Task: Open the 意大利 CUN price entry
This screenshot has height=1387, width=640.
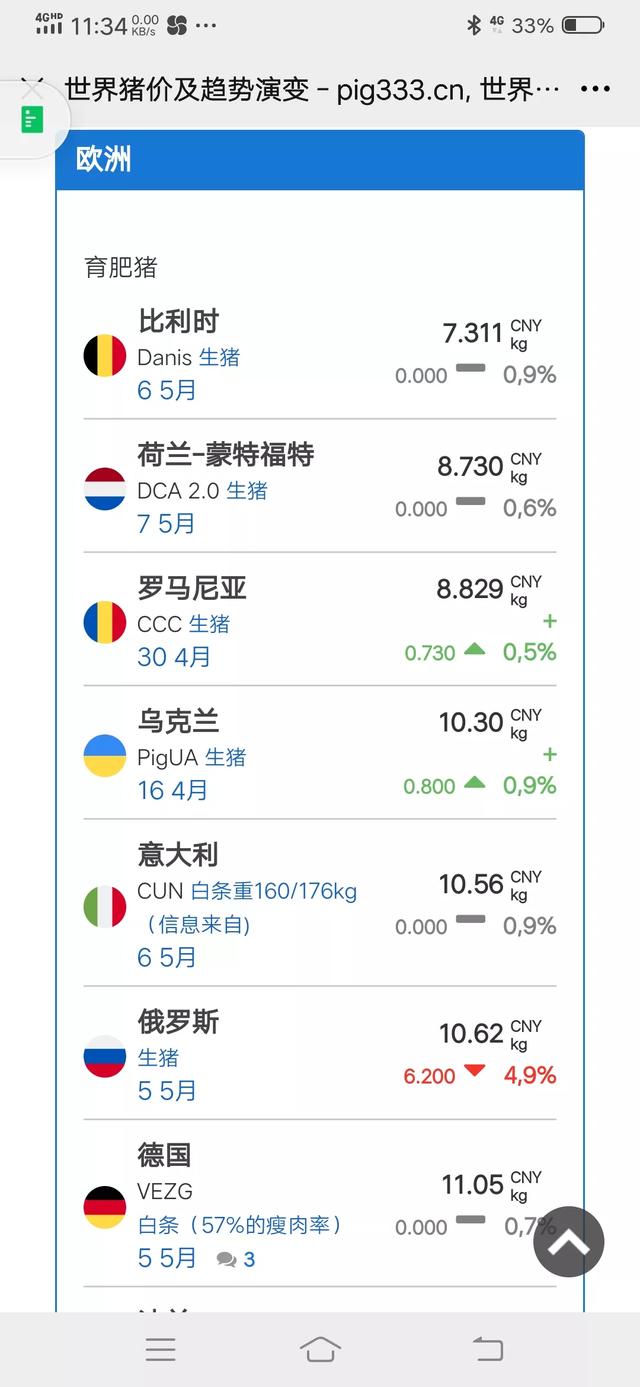Action: (320, 903)
